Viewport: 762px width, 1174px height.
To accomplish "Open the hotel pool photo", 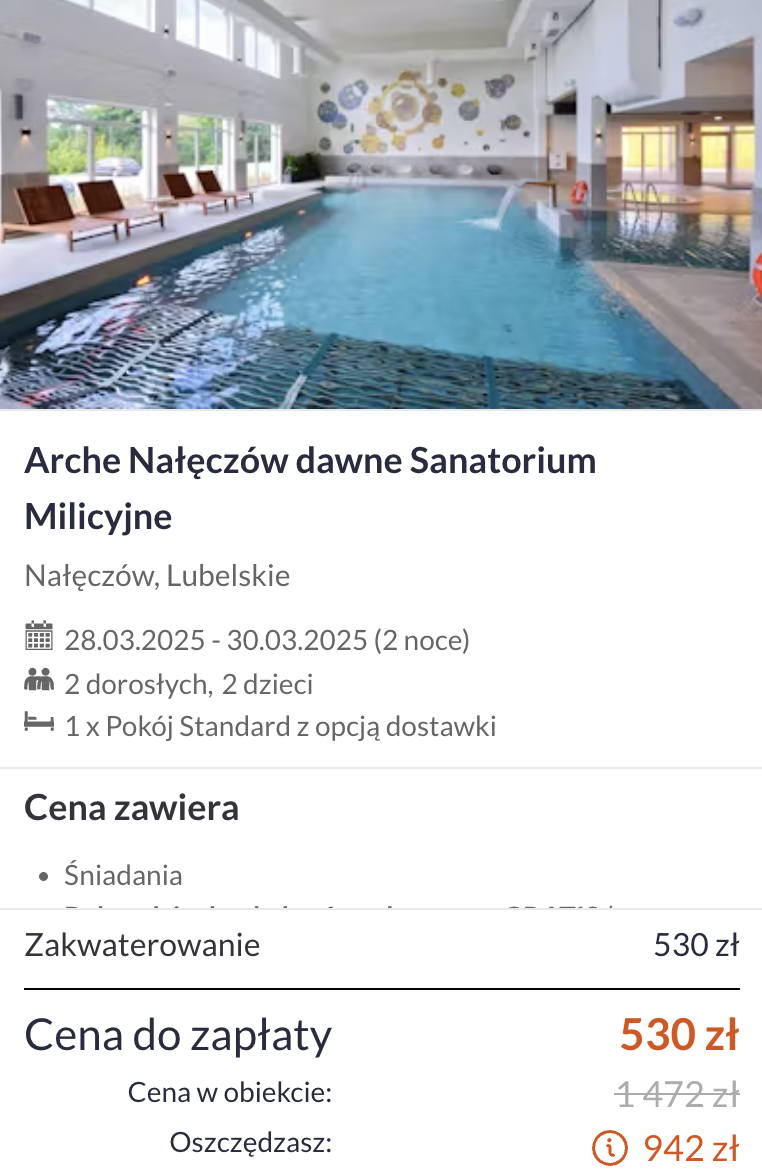I will [381, 204].
